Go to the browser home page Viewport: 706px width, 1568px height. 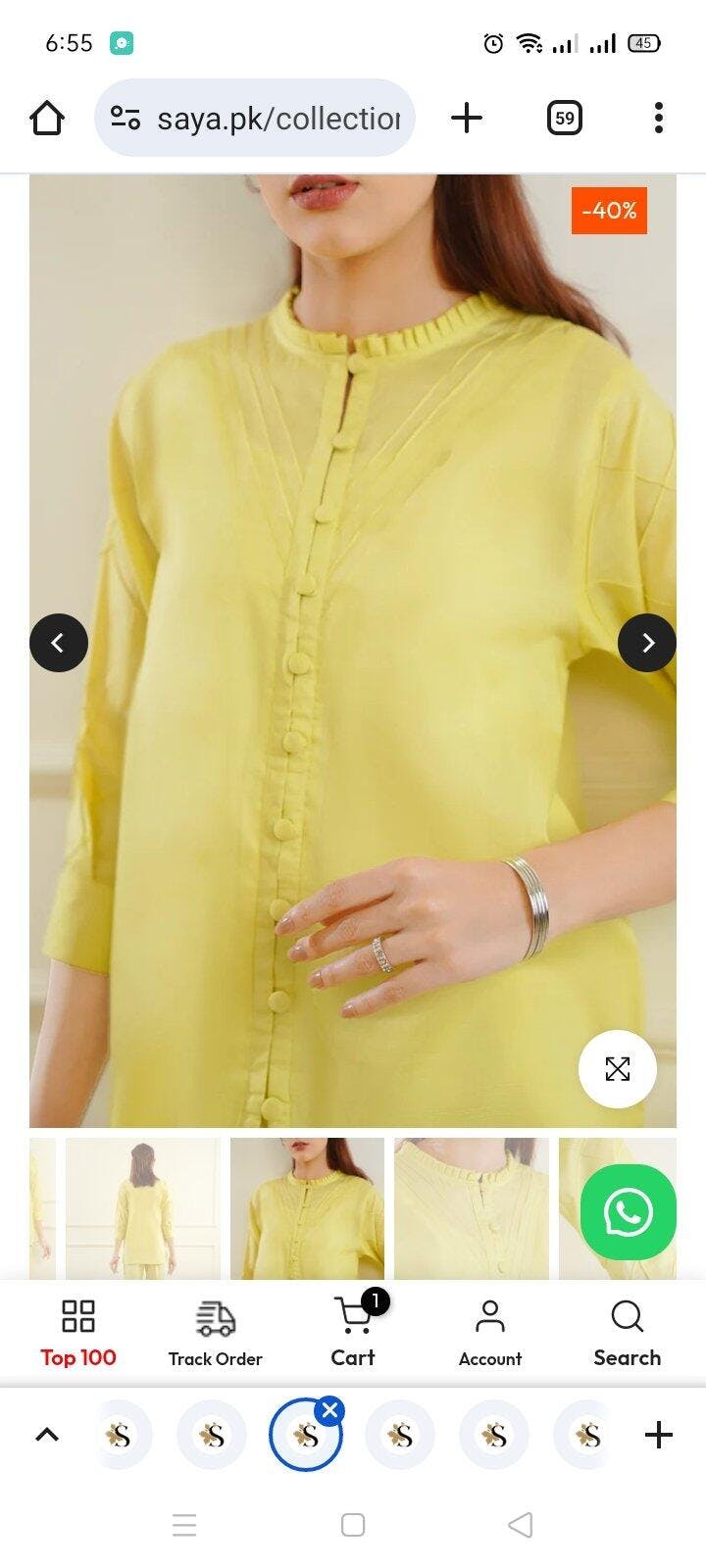[x=47, y=119]
